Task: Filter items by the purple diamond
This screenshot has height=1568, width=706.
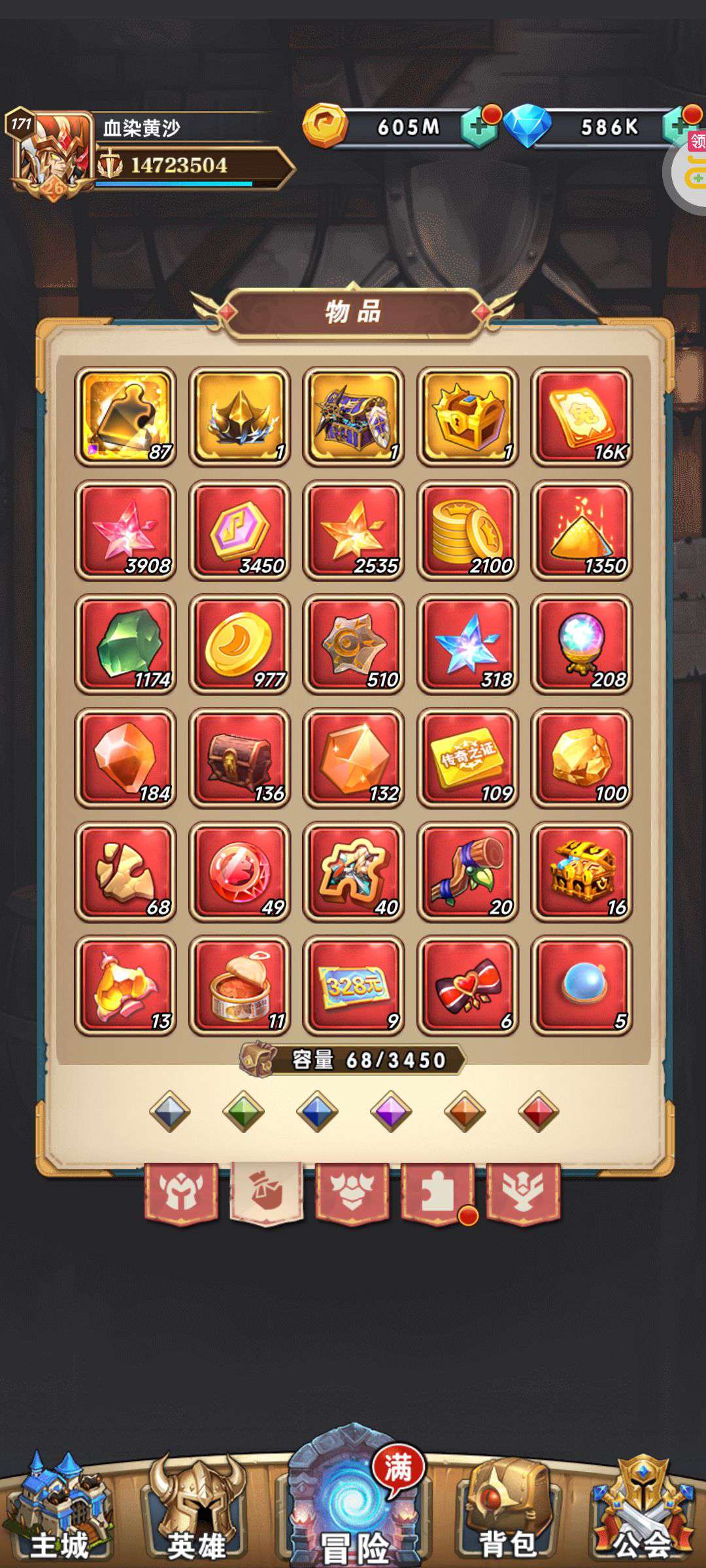Action: pyautogui.click(x=391, y=1111)
